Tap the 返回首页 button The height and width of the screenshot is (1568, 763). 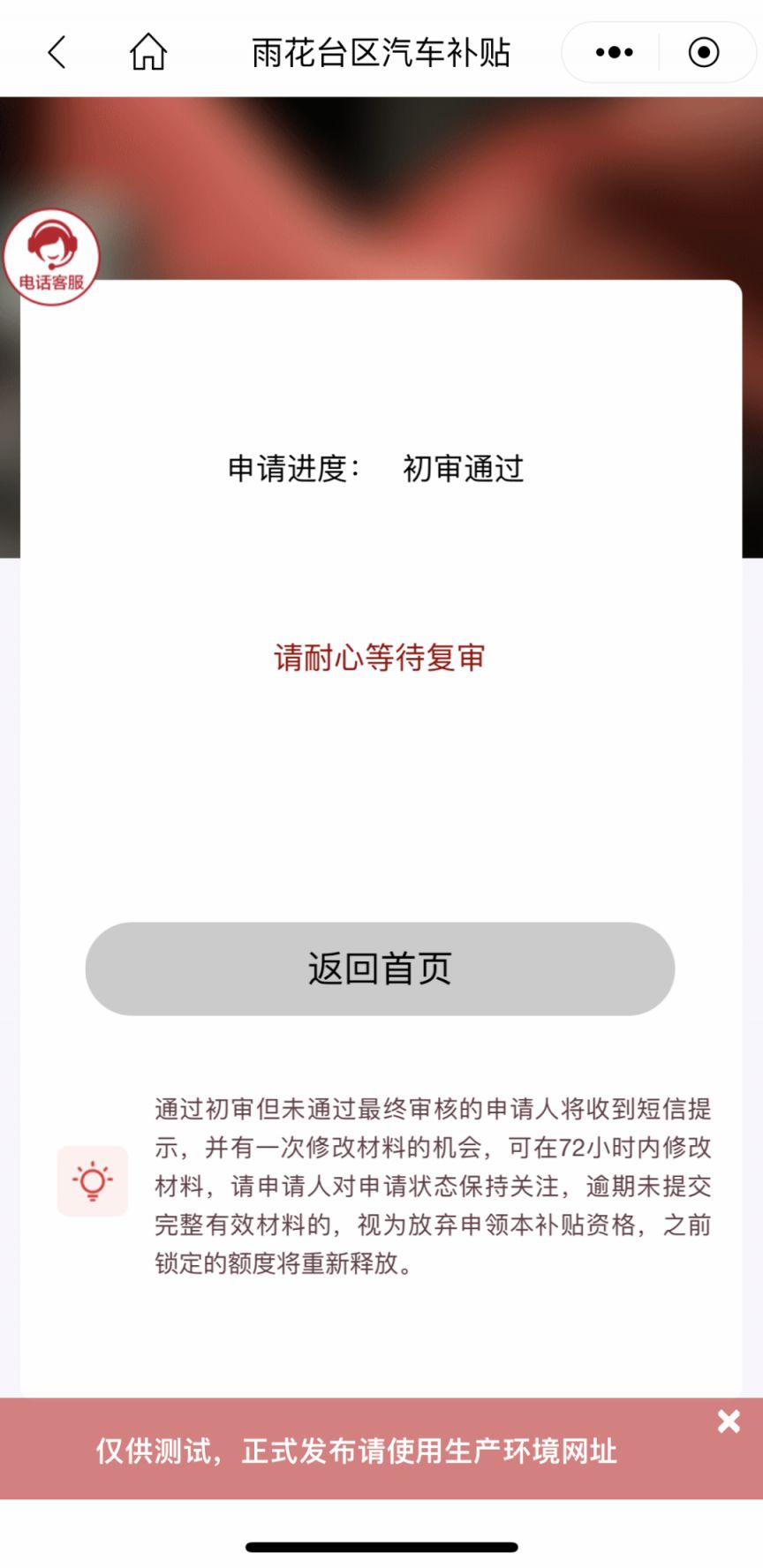pyautogui.click(x=380, y=969)
